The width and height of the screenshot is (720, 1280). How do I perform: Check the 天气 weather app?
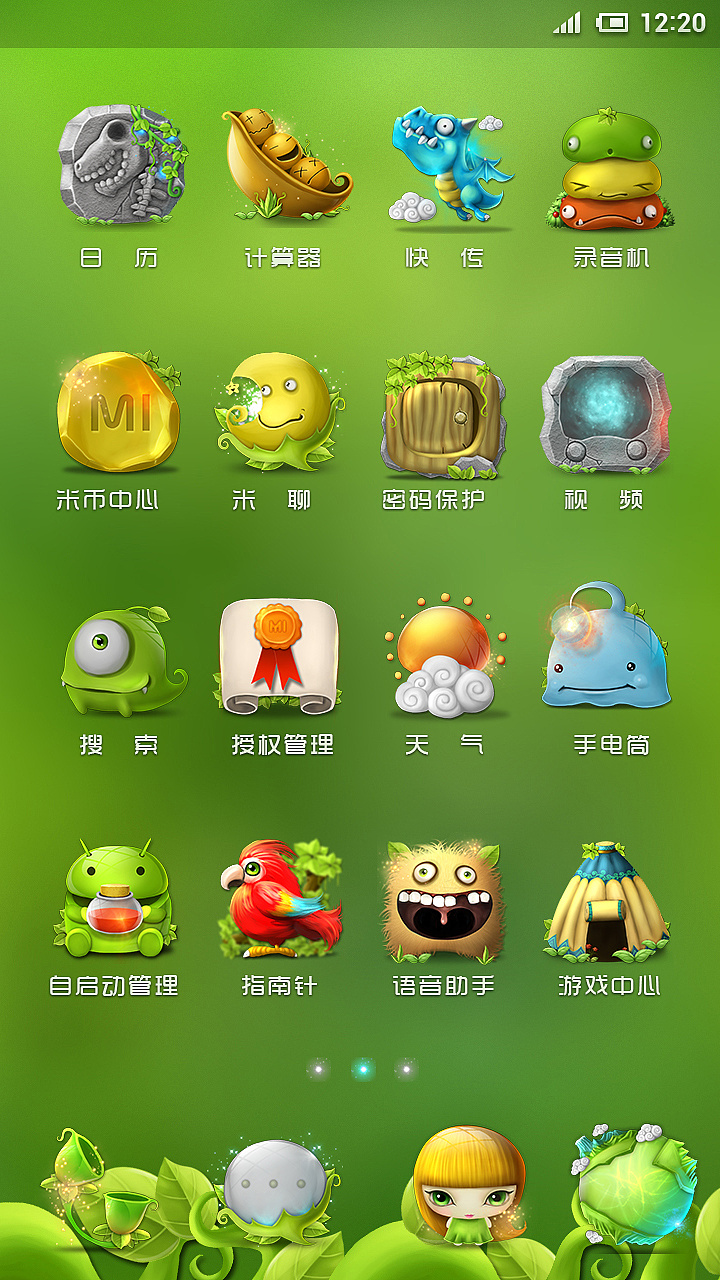tap(446, 657)
